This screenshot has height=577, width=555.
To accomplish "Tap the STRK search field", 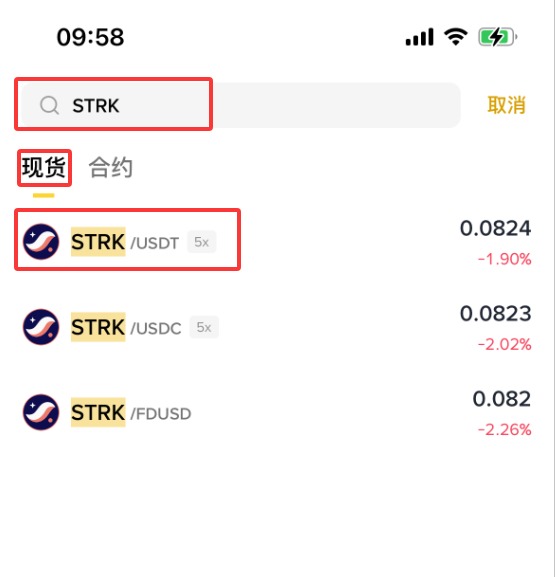I will pyautogui.click(x=240, y=105).
